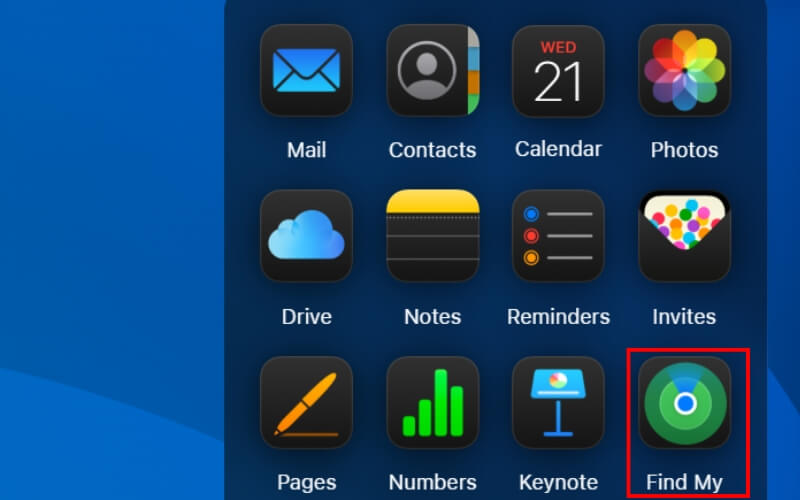Open Photos
Viewport: 800px width, 500px height.
click(x=684, y=71)
